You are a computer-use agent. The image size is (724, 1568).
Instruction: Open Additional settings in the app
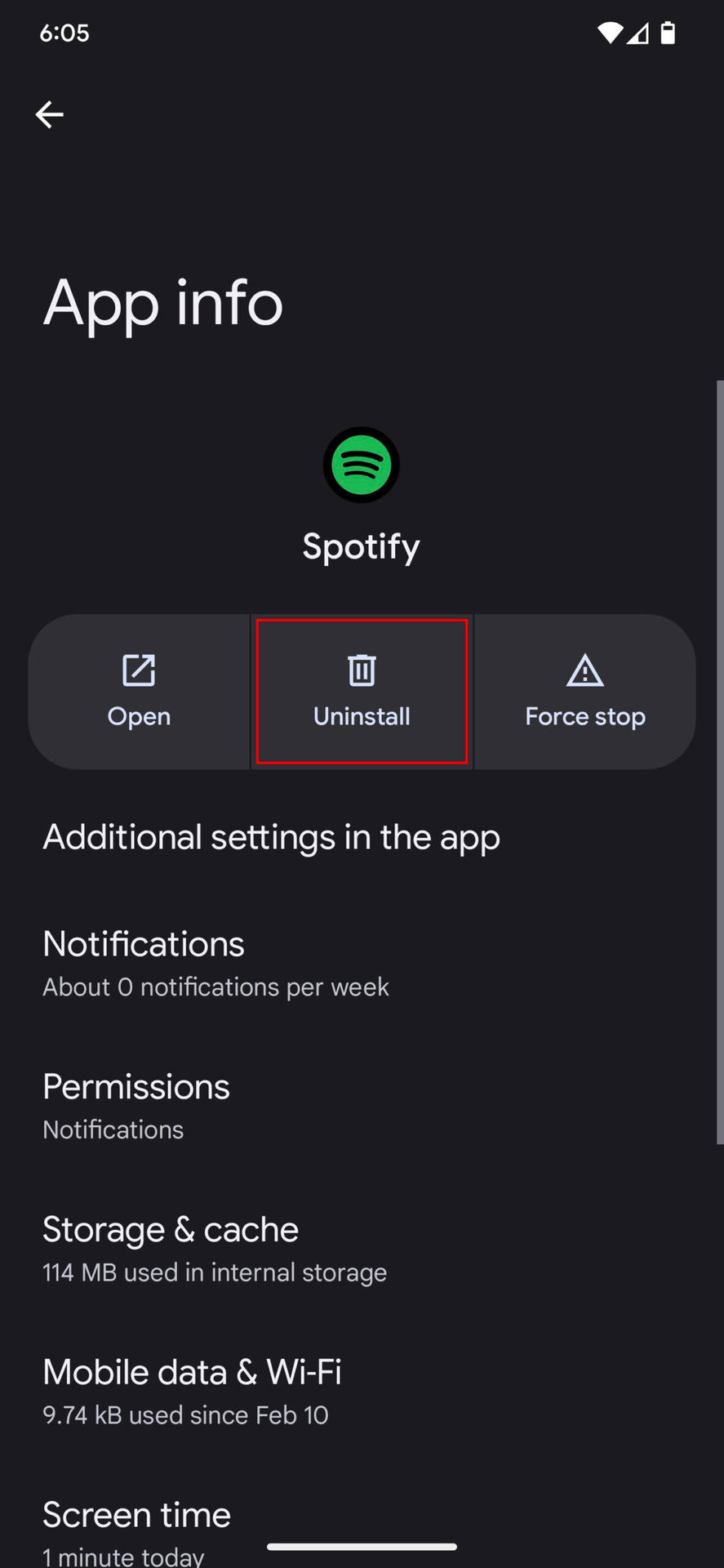click(271, 838)
